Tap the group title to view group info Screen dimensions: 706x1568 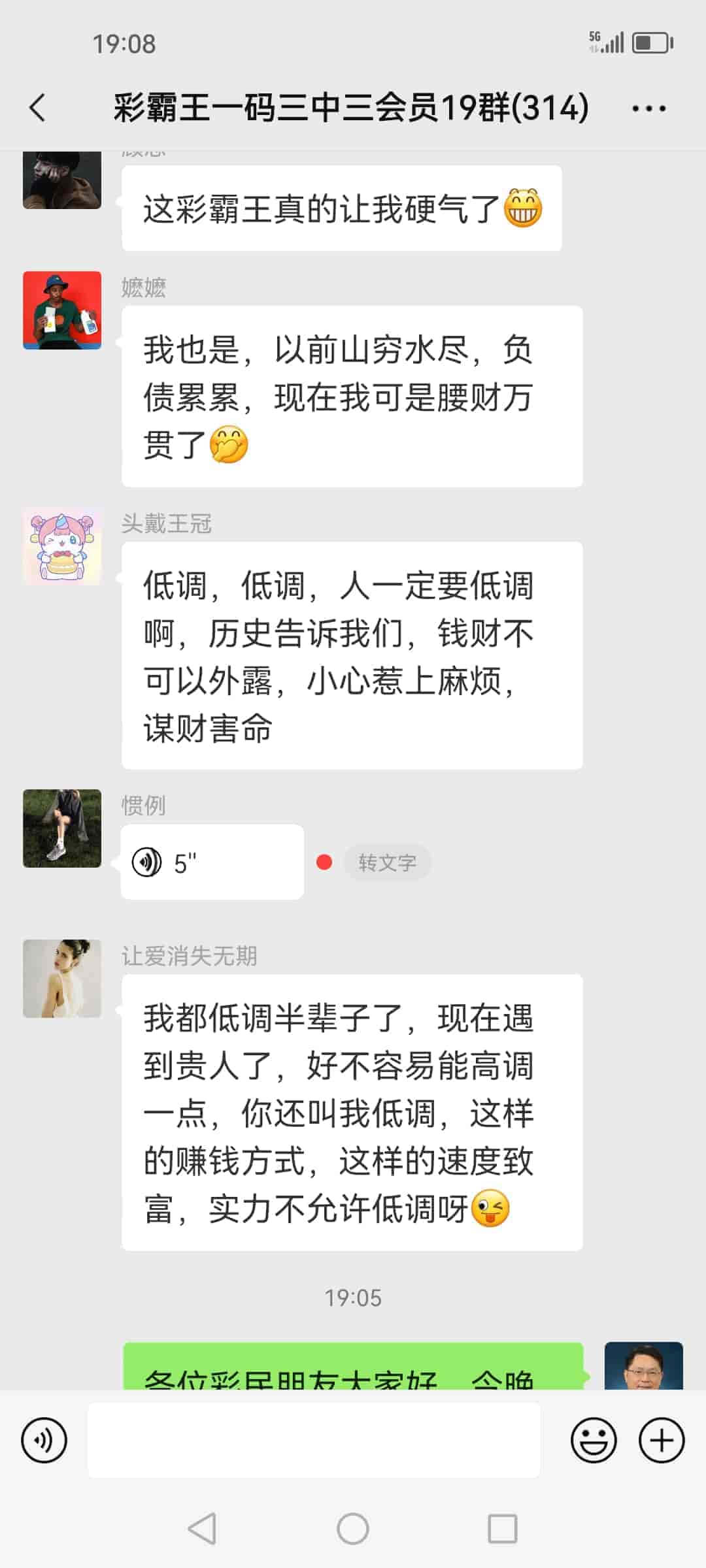(351, 108)
